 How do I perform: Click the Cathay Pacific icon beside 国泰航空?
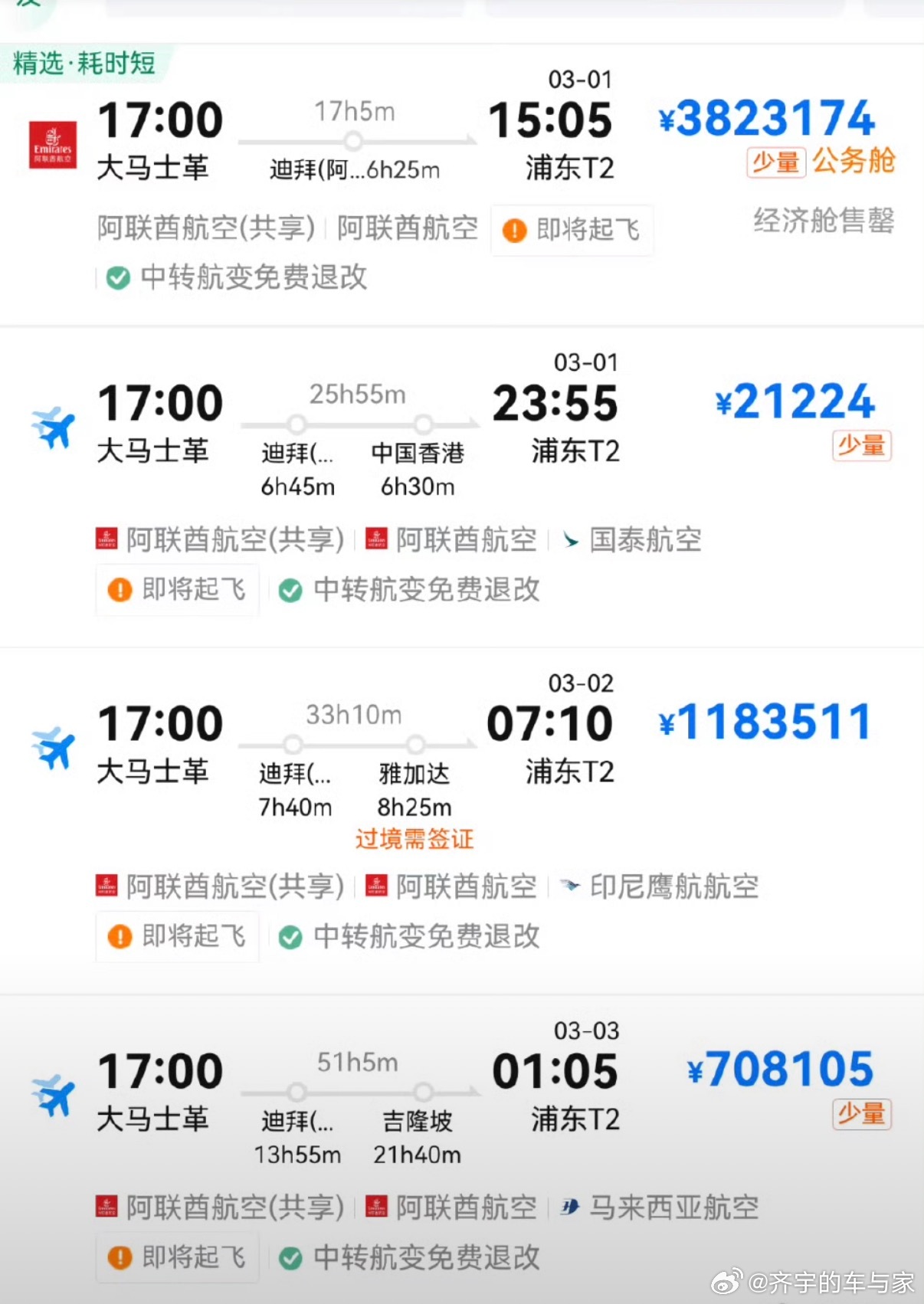point(570,539)
